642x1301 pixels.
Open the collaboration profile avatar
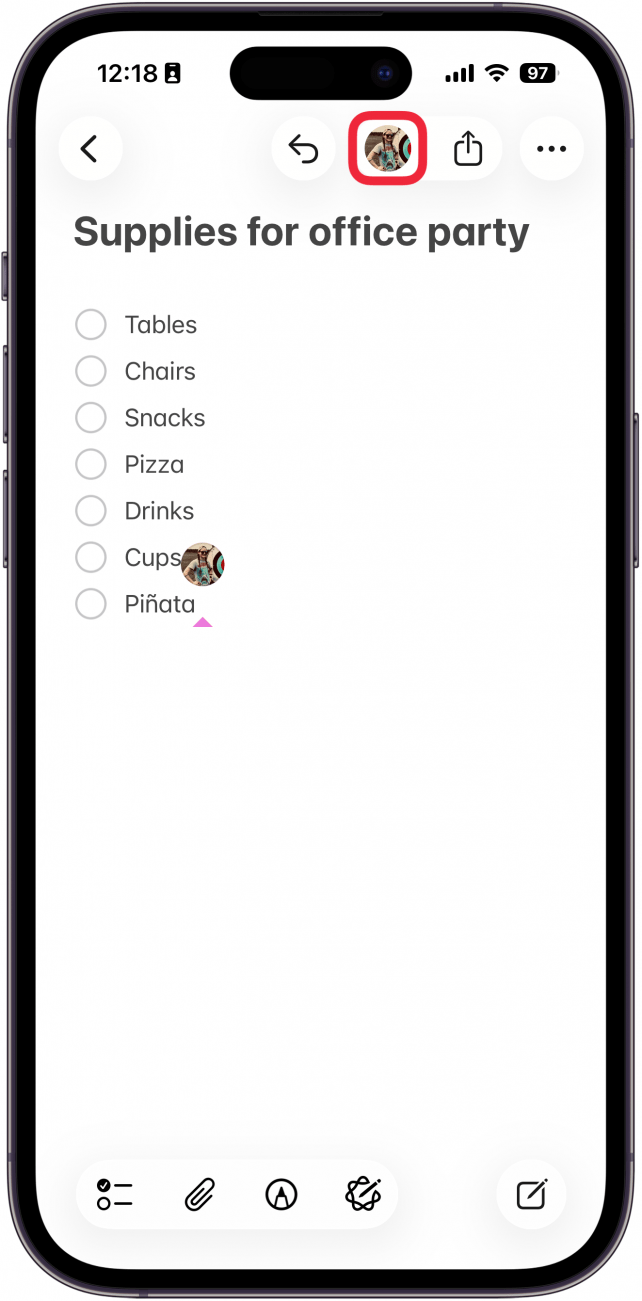click(x=387, y=149)
